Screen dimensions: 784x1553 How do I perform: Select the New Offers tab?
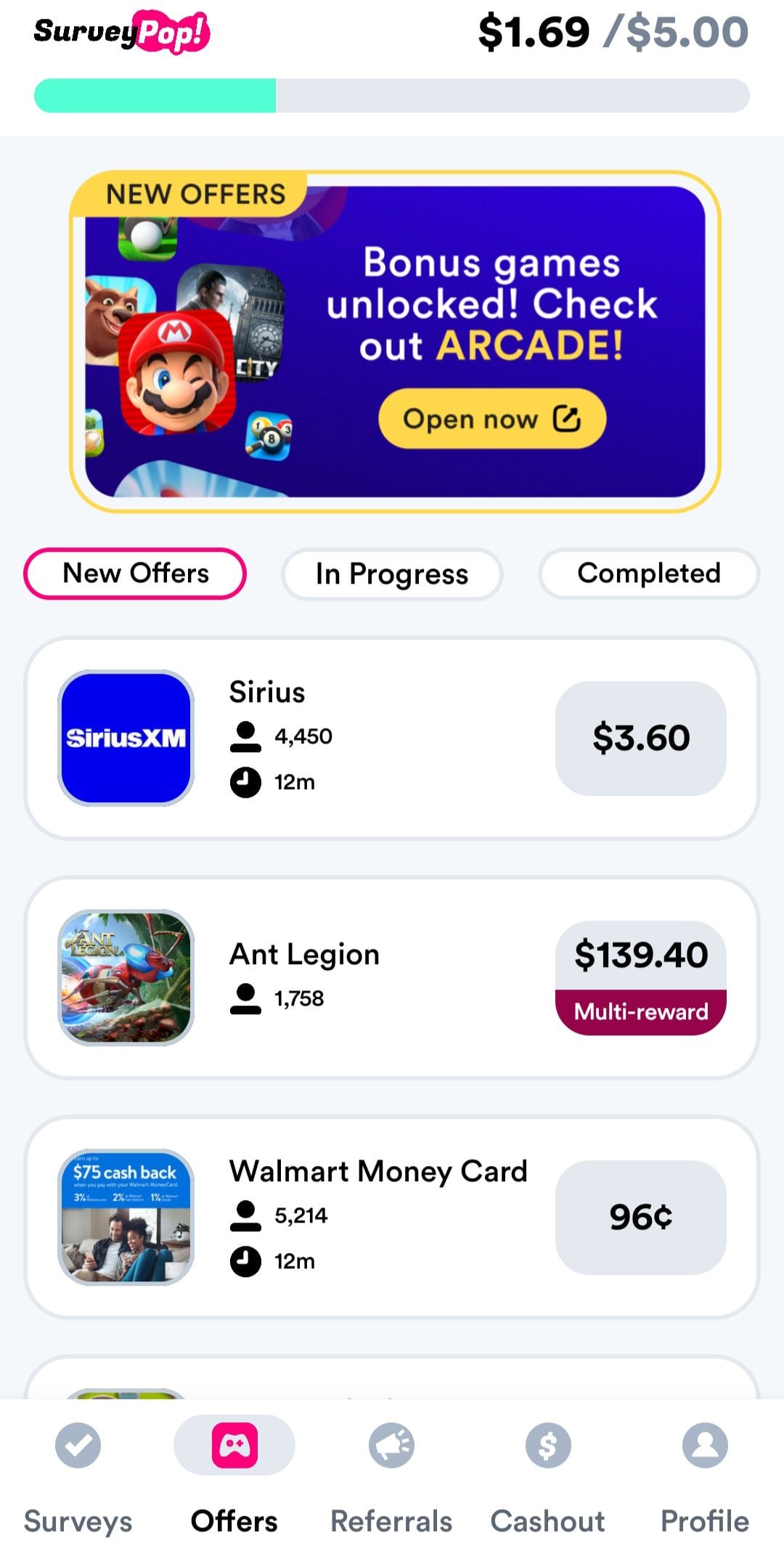pyautogui.click(x=135, y=574)
